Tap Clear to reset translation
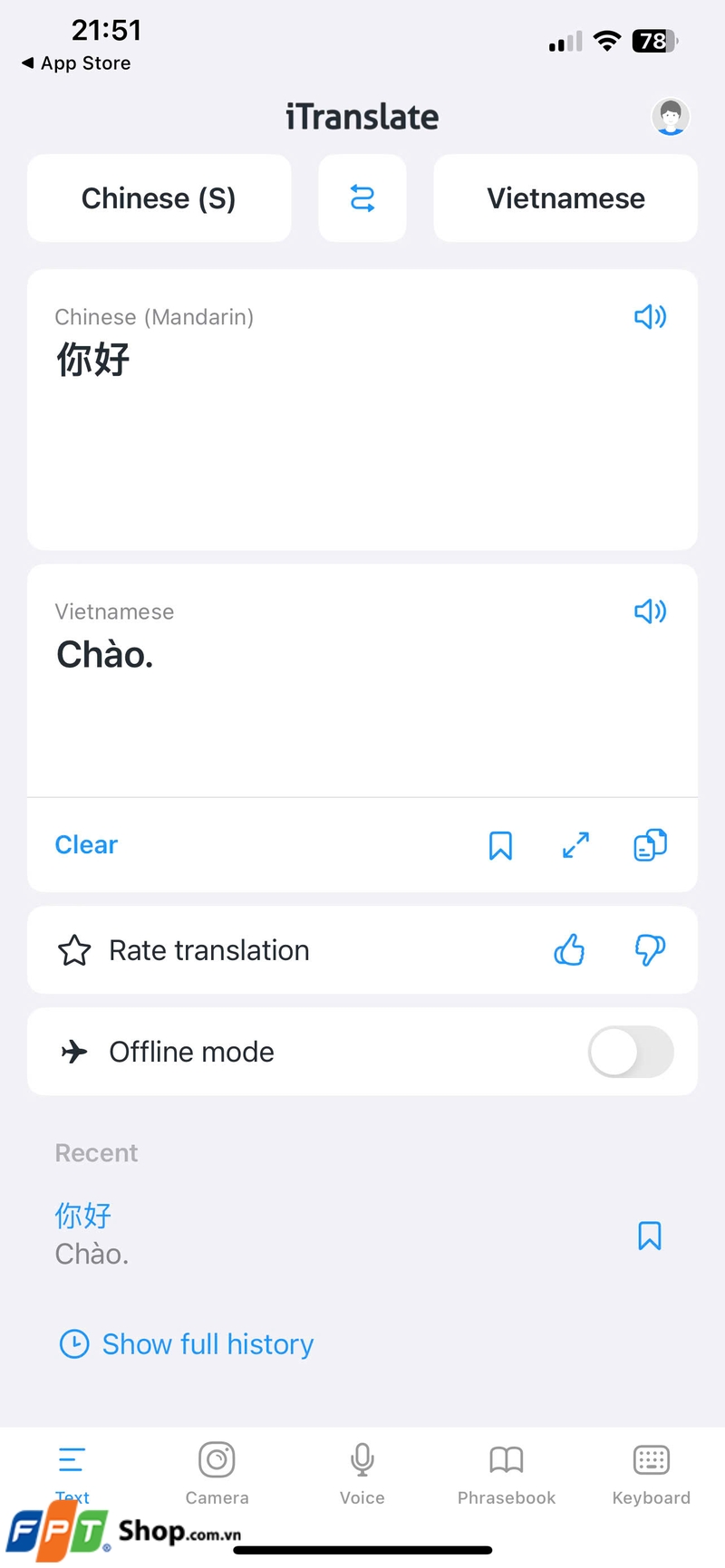The width and height of the screenshot is (725, 1568). pyautogui.click(x=86, y=844)
